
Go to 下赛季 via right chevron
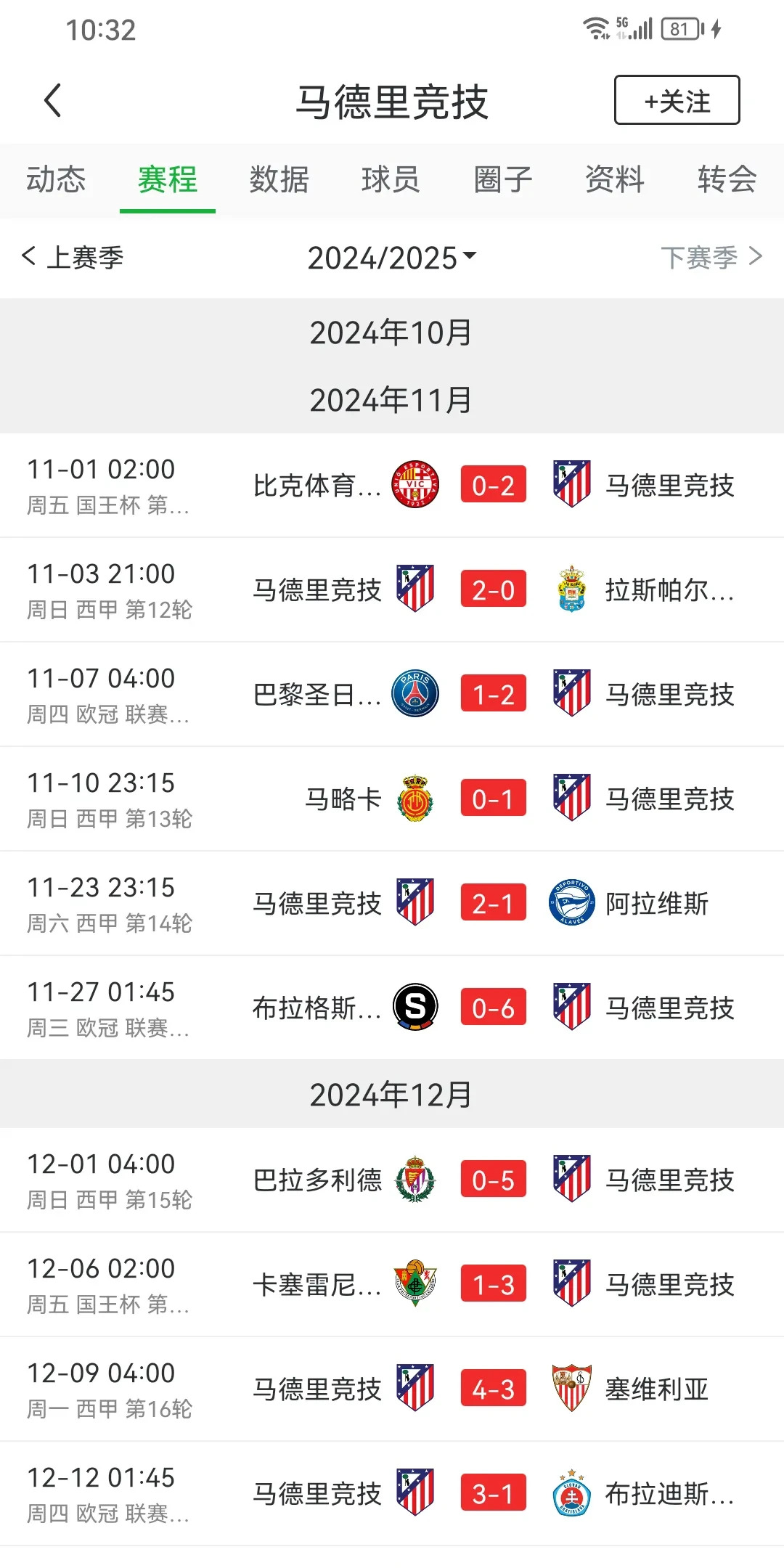(x=711, y=257)
